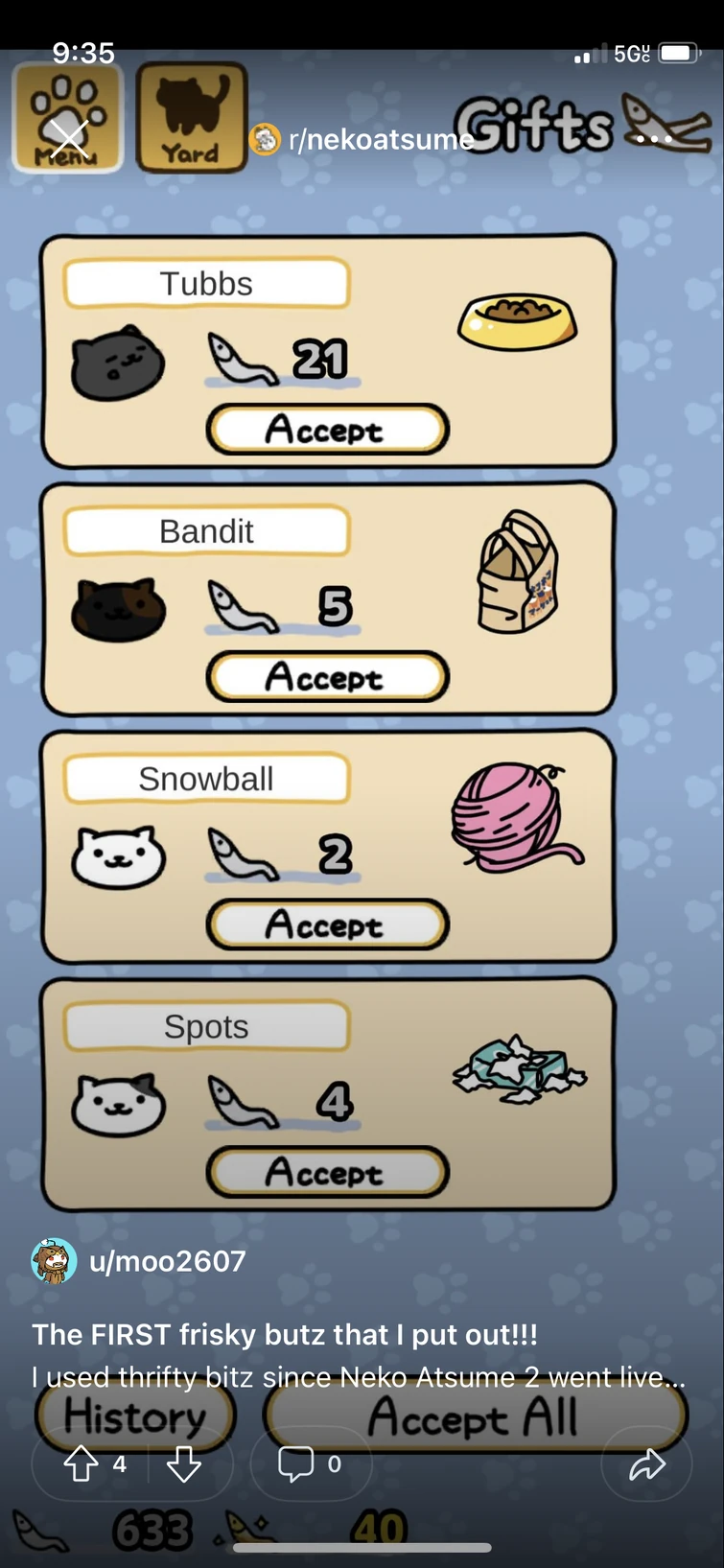Screen dimensions: 724x1568
Task: Expand the truncated post text ending 'went live...'
Action: click(359, 1377)
